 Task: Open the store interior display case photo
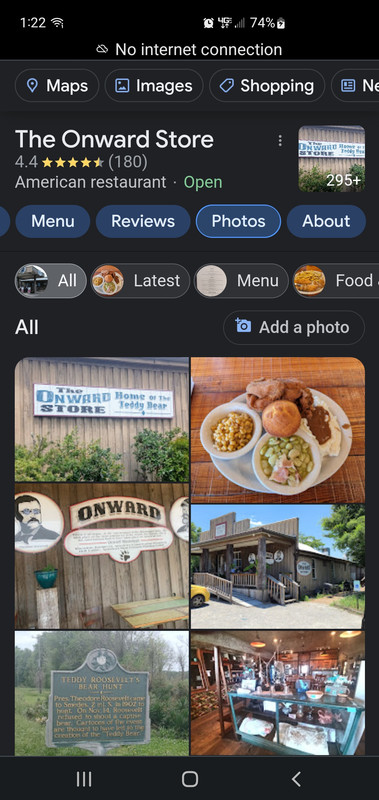click(277, 693)
